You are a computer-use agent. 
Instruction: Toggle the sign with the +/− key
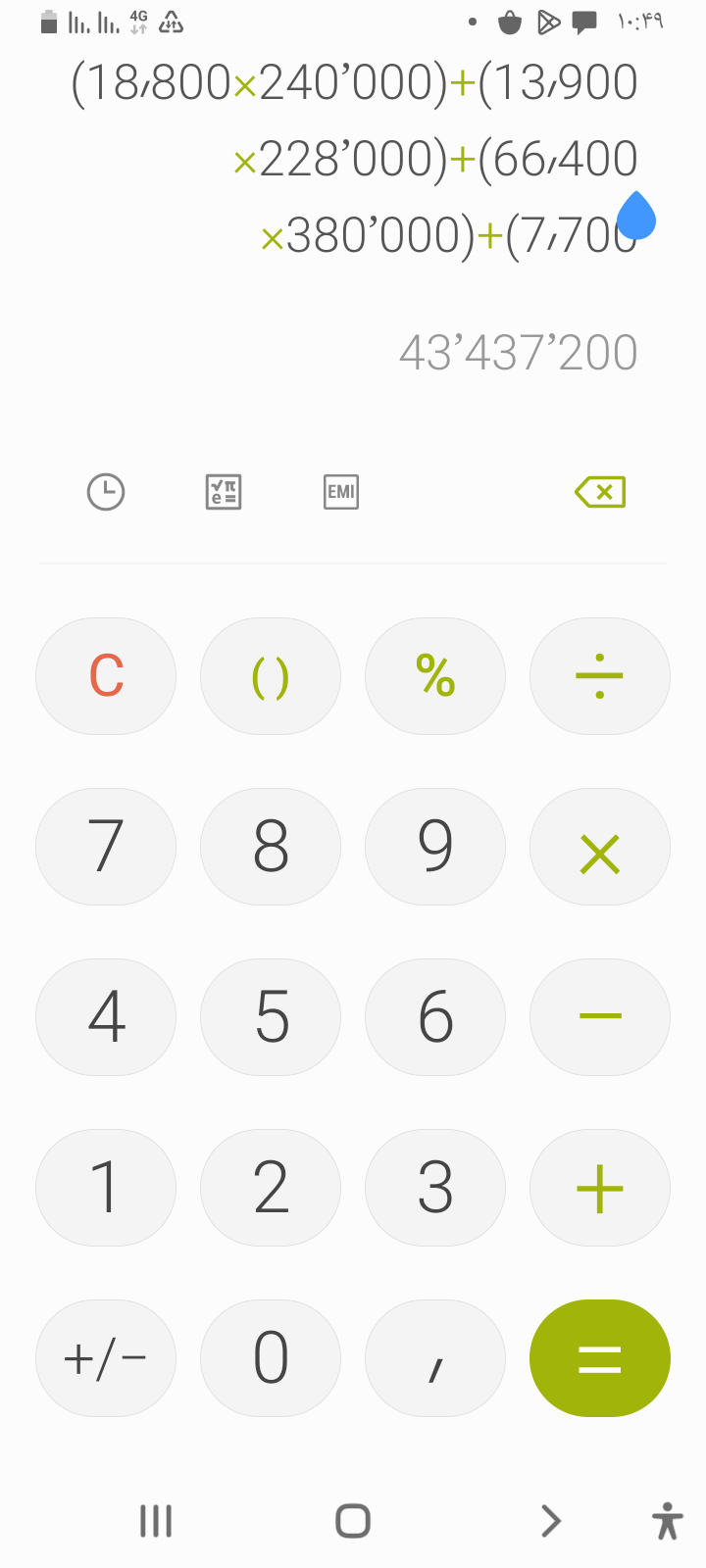point(106,1358)
